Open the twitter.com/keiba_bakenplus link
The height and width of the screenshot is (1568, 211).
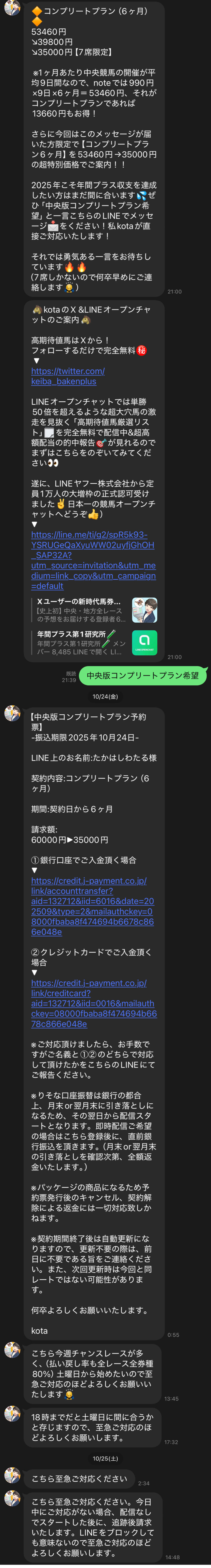(68, 375)
